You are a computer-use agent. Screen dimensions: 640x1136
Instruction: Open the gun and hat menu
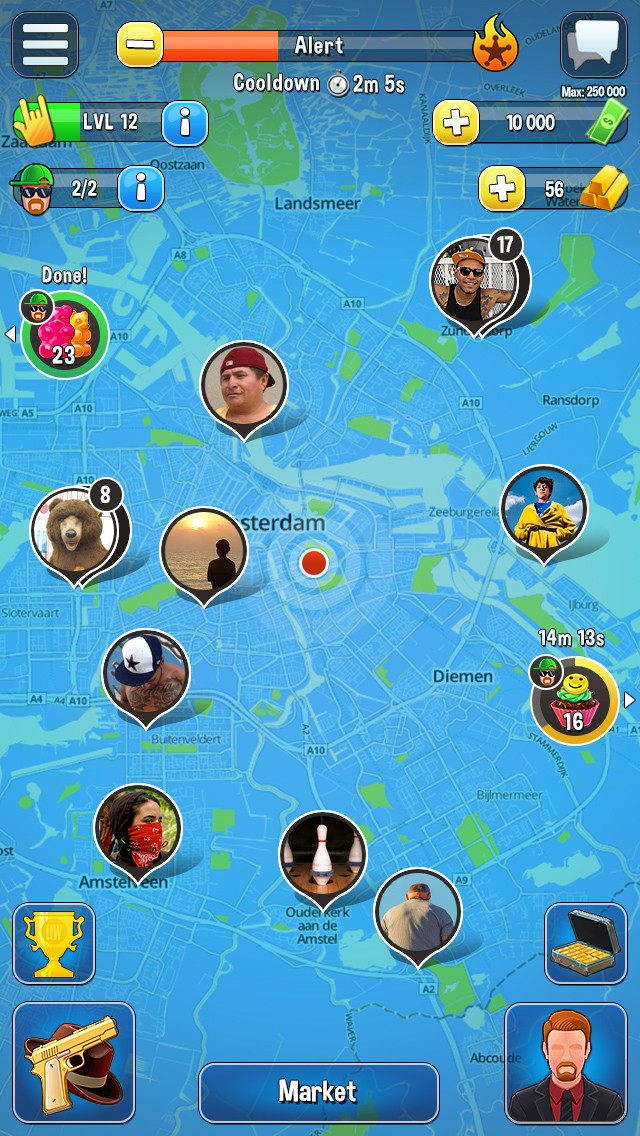(74, 1062)
